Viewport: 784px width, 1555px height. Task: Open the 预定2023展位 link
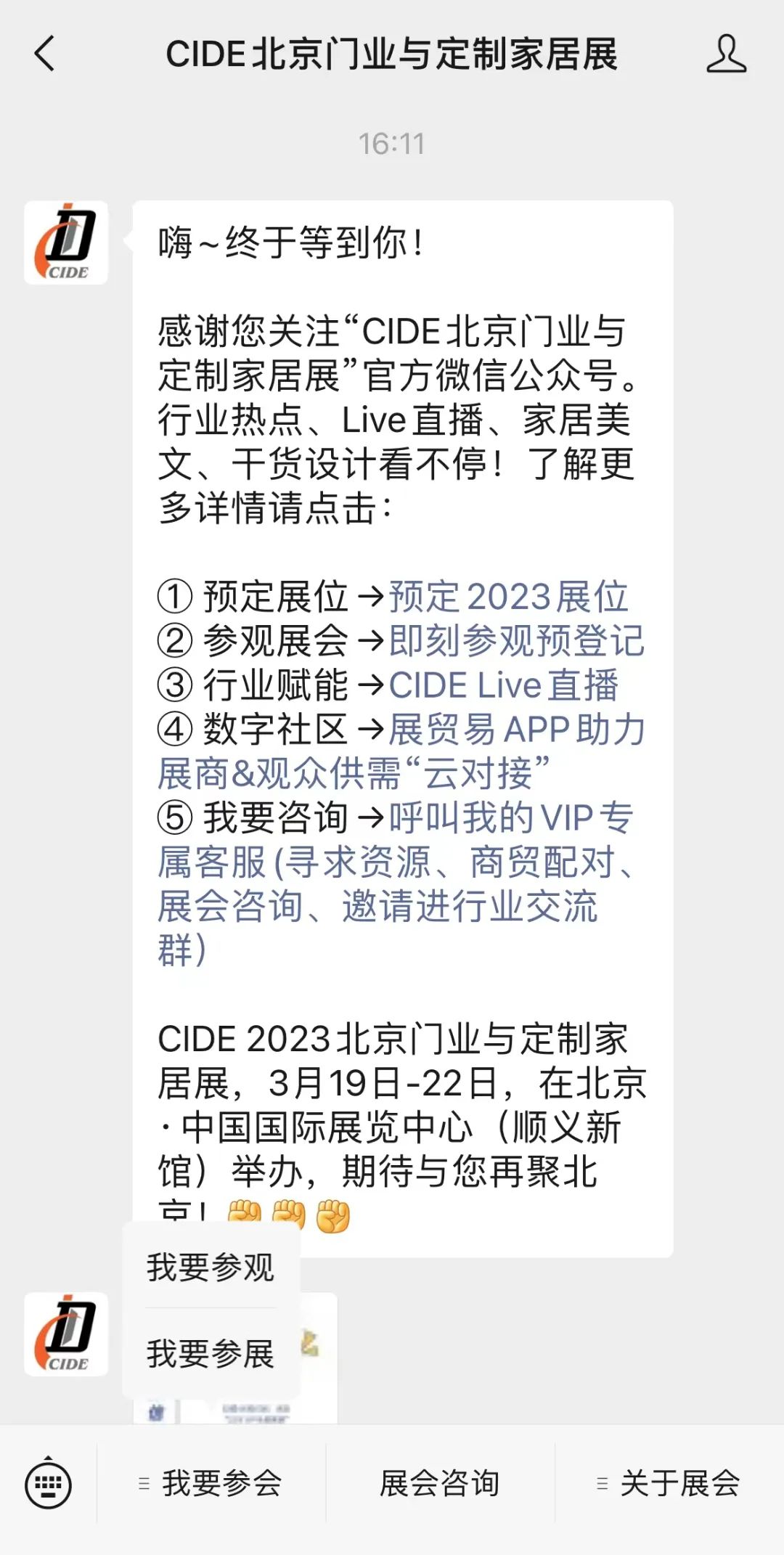coord(508,597)
